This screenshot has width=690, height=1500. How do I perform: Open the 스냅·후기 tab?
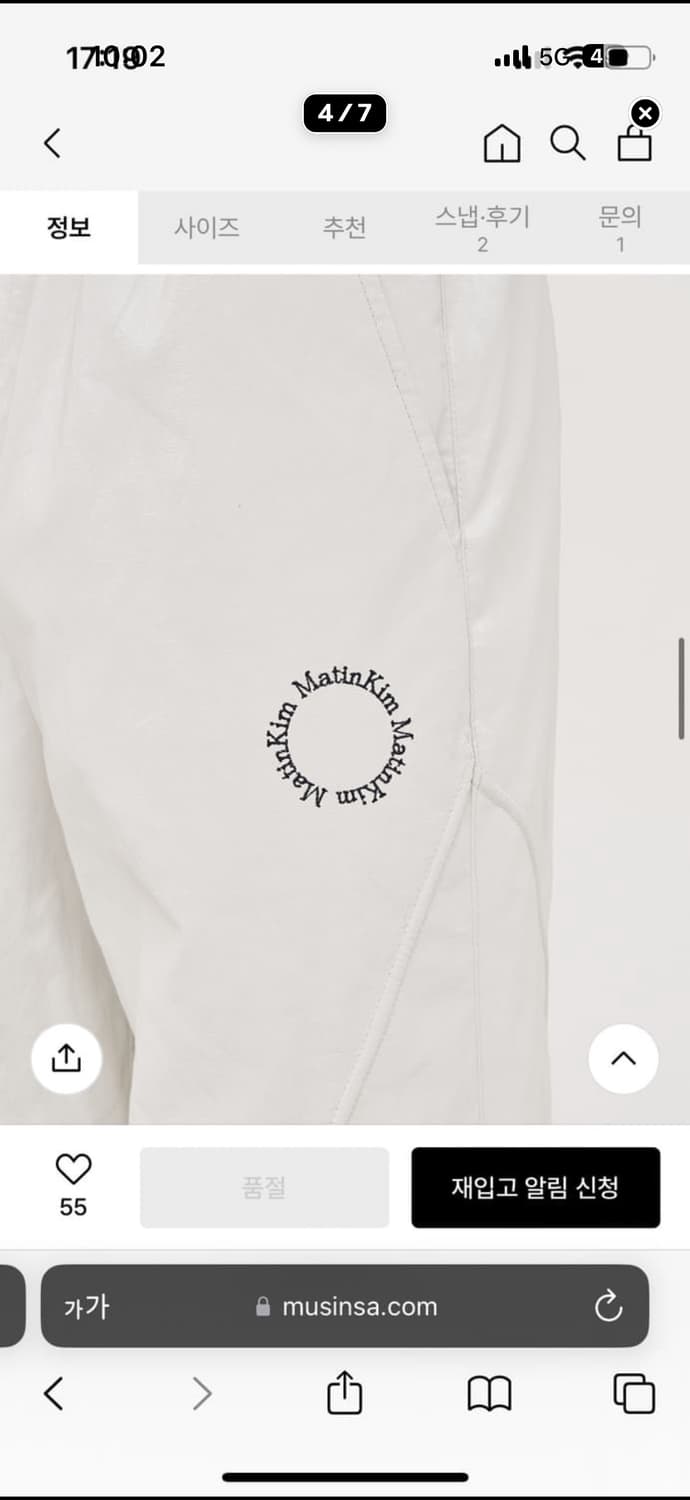pos(482,228)
